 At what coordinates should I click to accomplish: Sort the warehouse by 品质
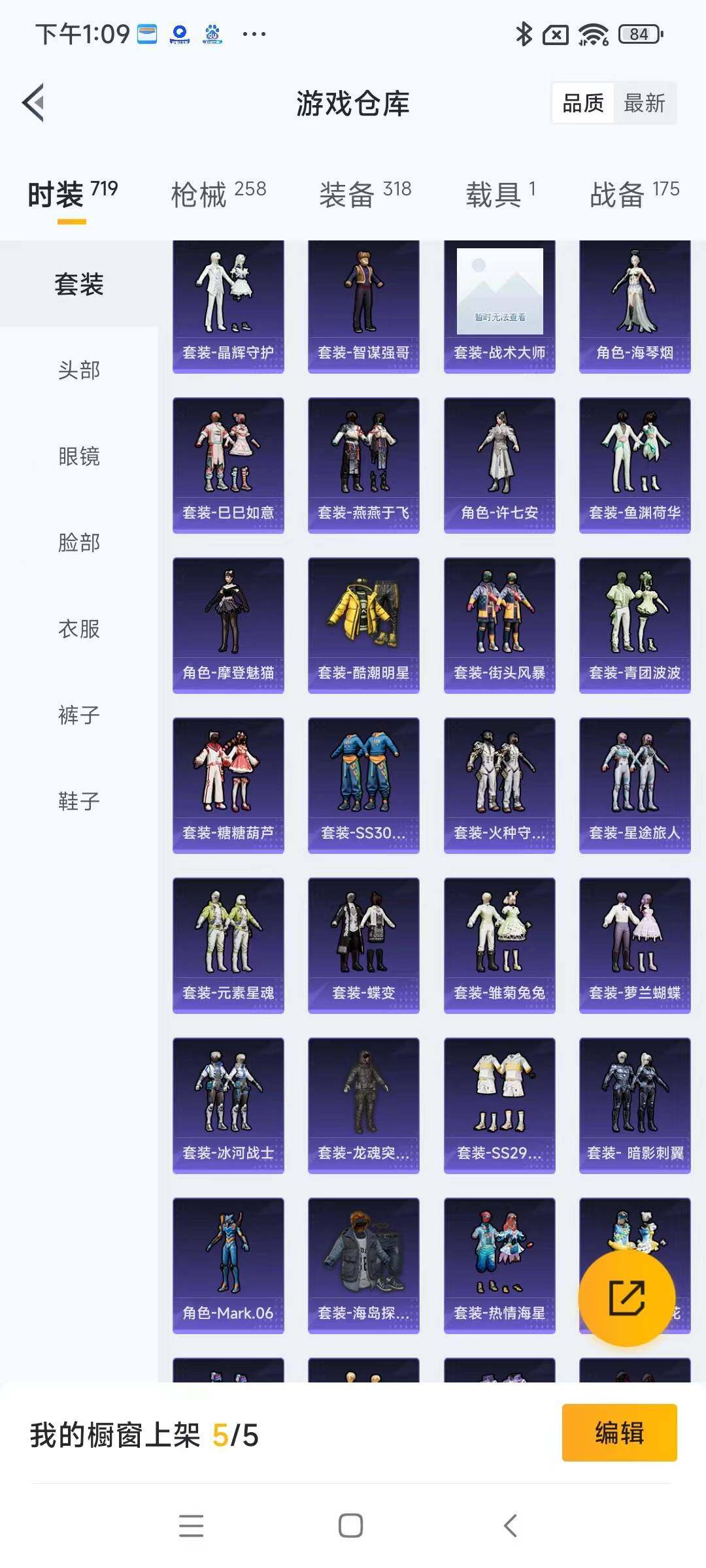tap(583, 103)
